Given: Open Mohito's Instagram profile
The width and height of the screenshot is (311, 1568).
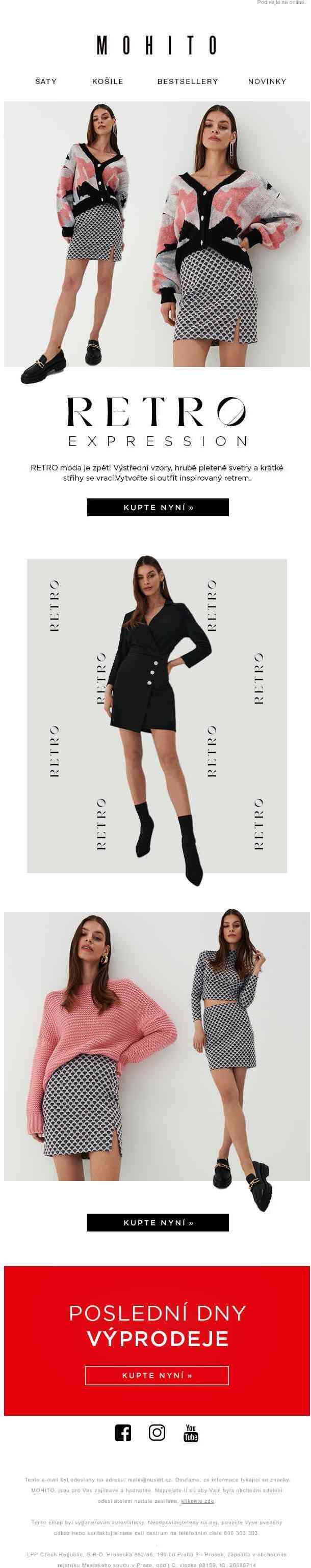Looking at the screenshot, I should tap(157, 1432).
